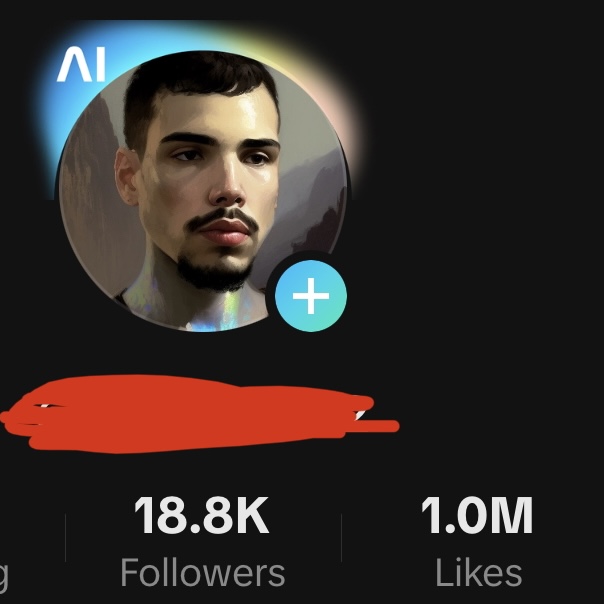Open the 18.8K Followers list
Image resolution: width=604 pixels, height=604 pixels.
[203, 543]
